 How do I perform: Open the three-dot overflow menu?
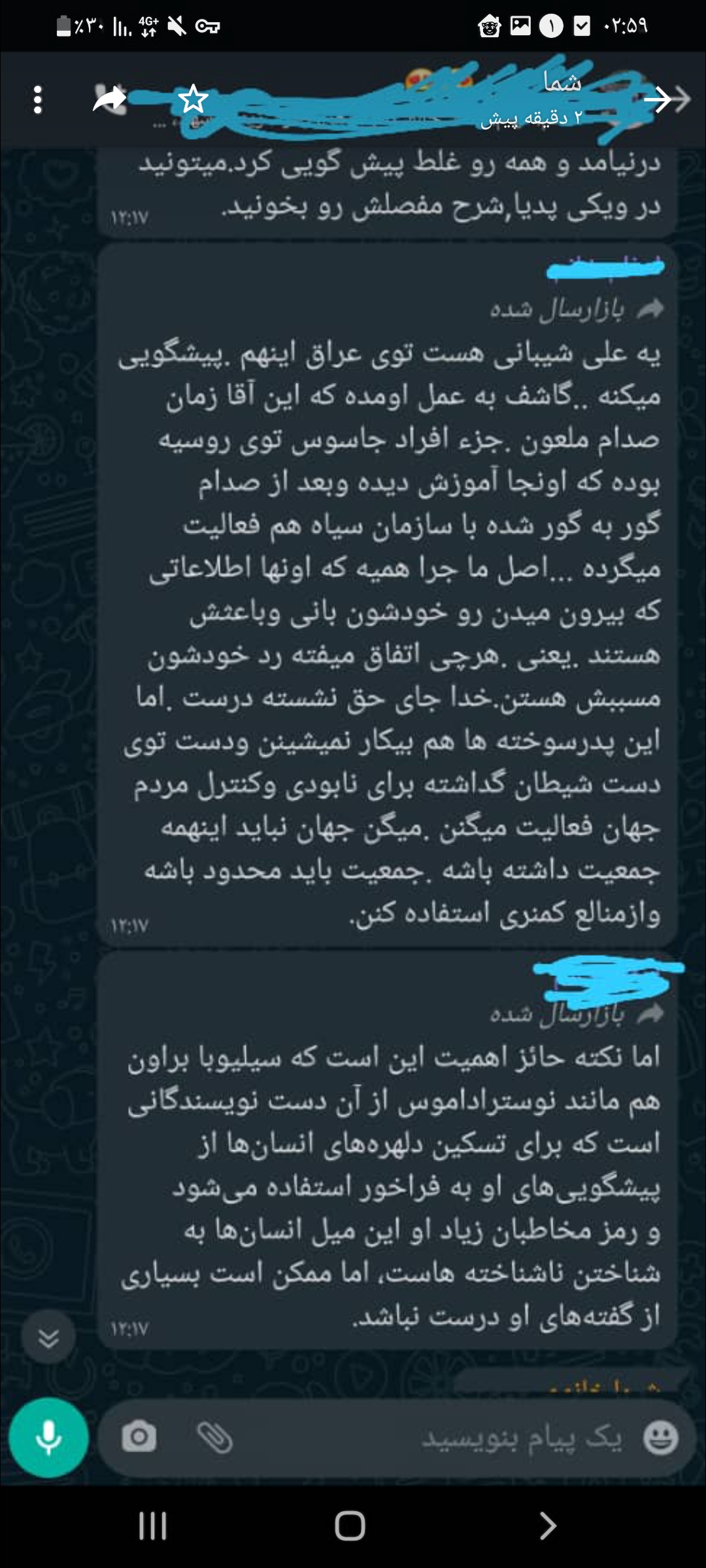pos(38,100)
